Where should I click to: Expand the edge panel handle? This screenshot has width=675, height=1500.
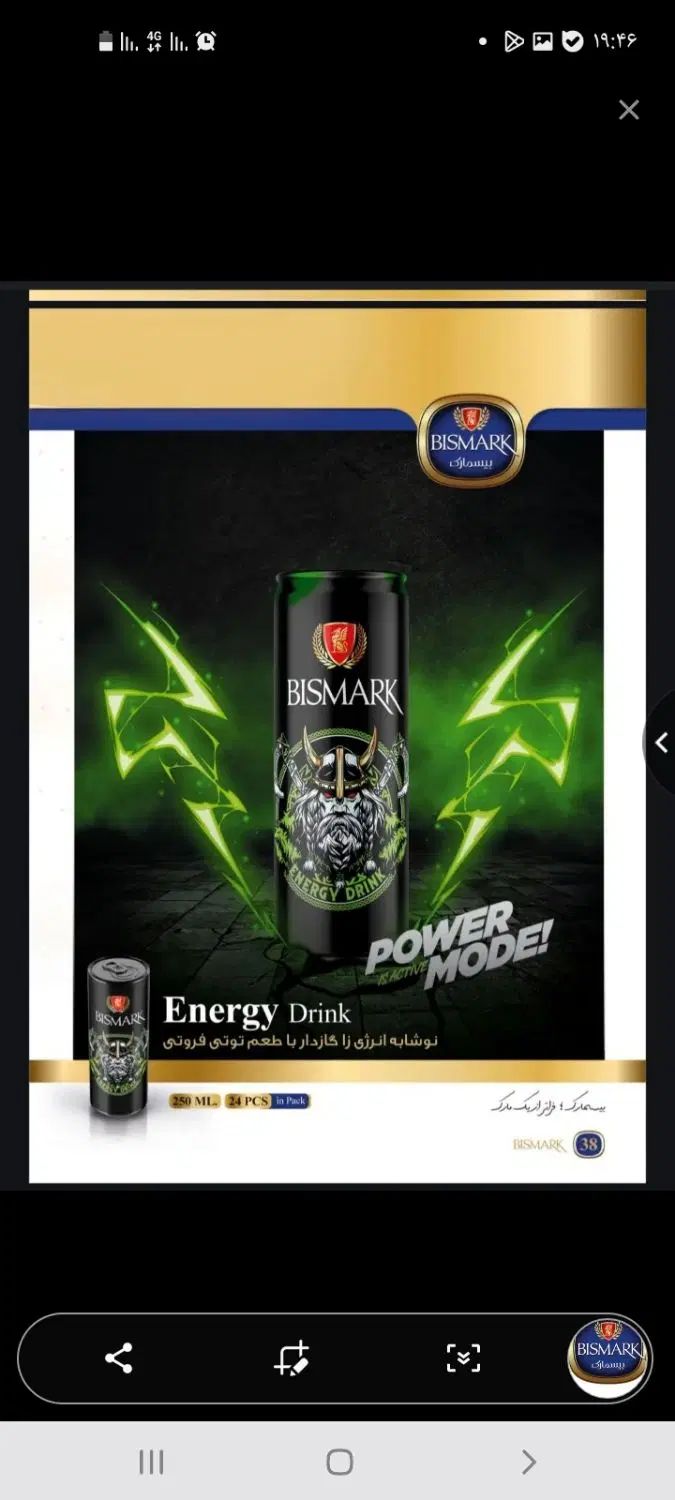(x=660, y=743)
